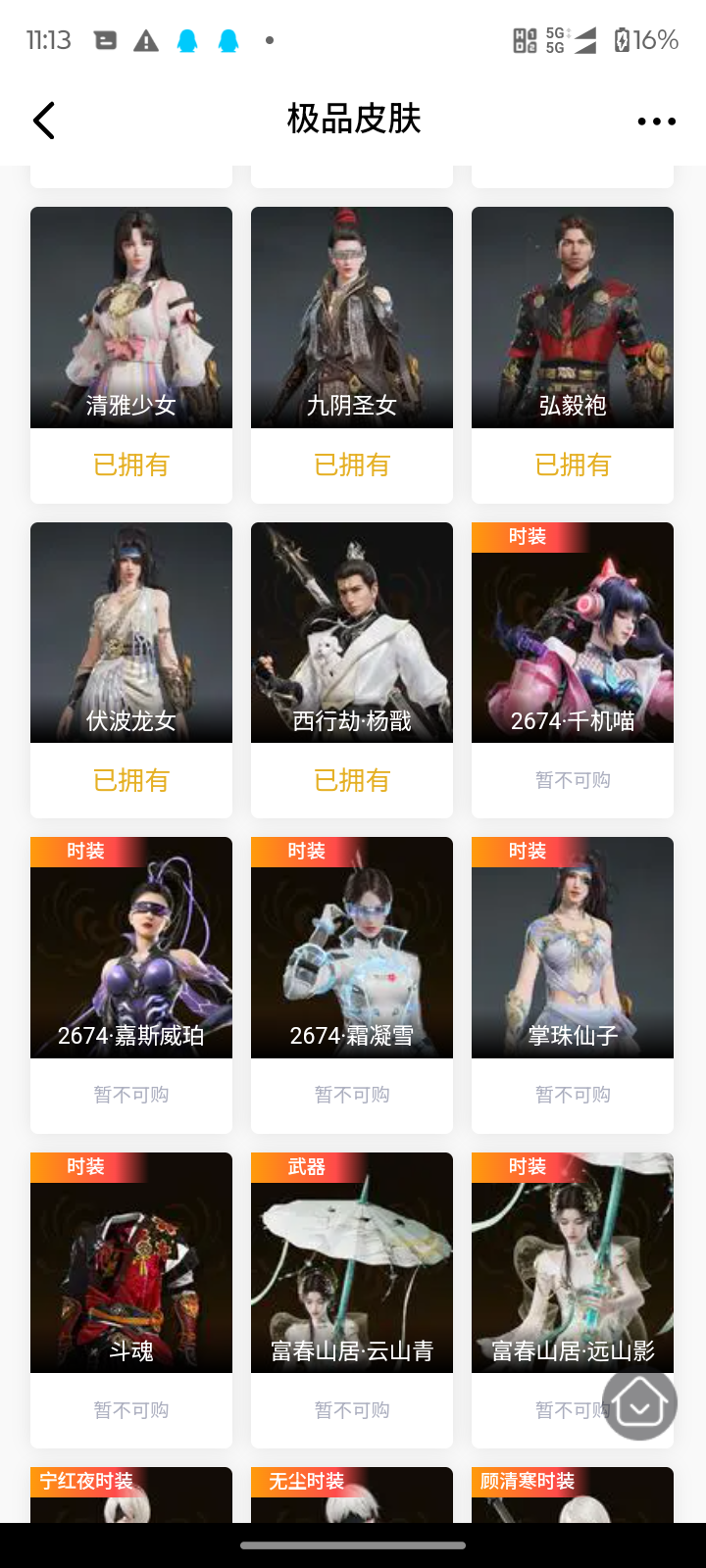Tap the message icon in the status bar
Screen dimensions: 706x1568
(x=105, y=42)
